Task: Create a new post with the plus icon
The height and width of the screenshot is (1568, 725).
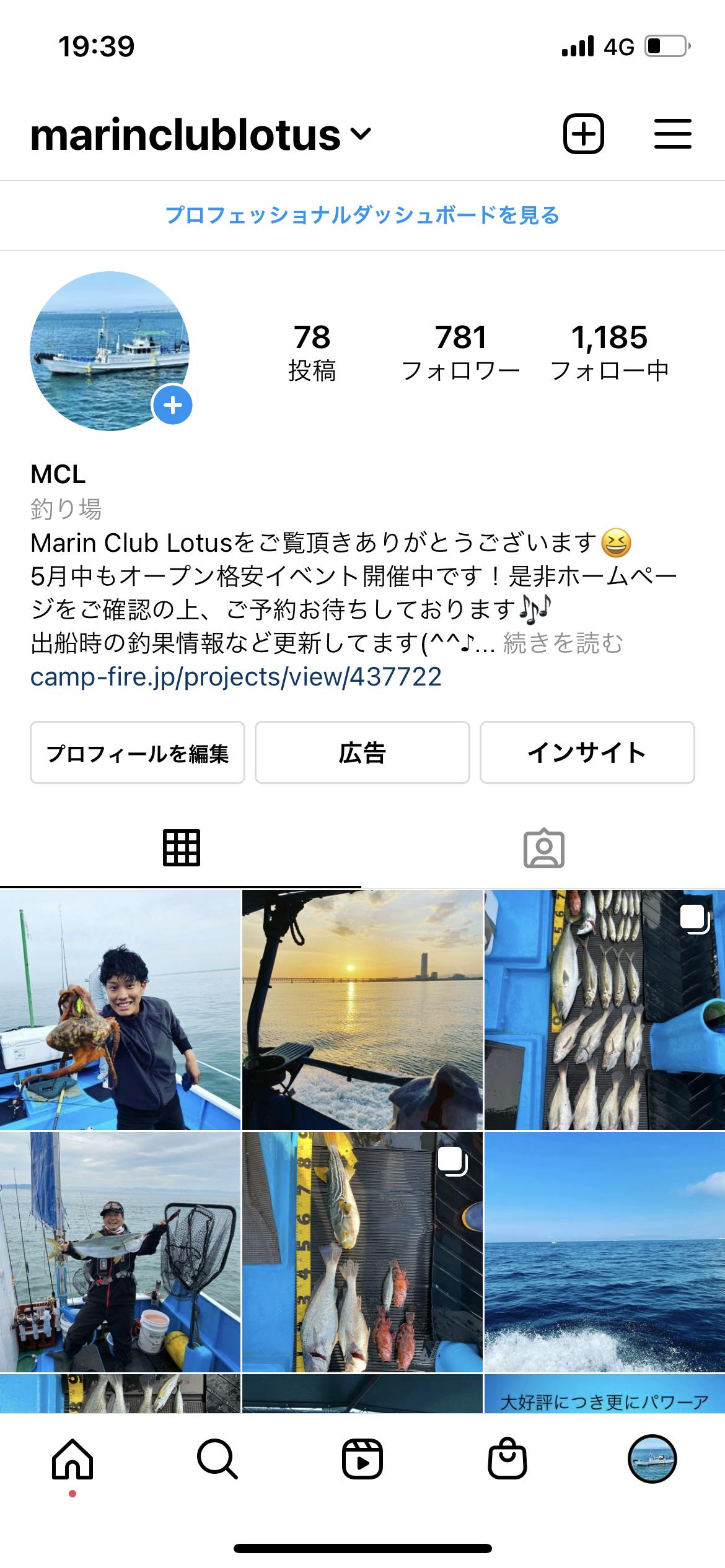Action: (x=583, y=134)
